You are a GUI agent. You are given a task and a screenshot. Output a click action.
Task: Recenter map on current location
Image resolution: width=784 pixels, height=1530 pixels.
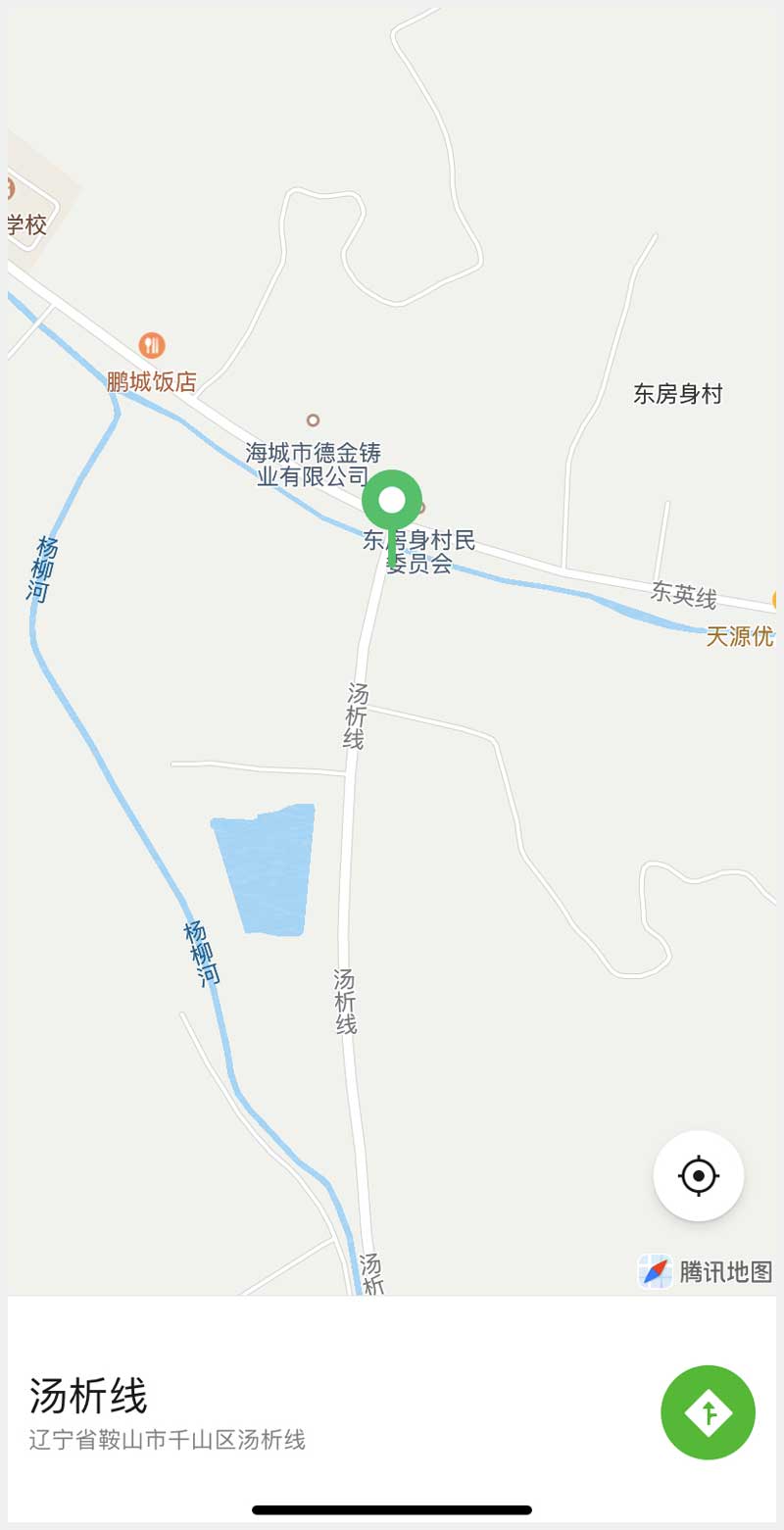click(698, 1175)
